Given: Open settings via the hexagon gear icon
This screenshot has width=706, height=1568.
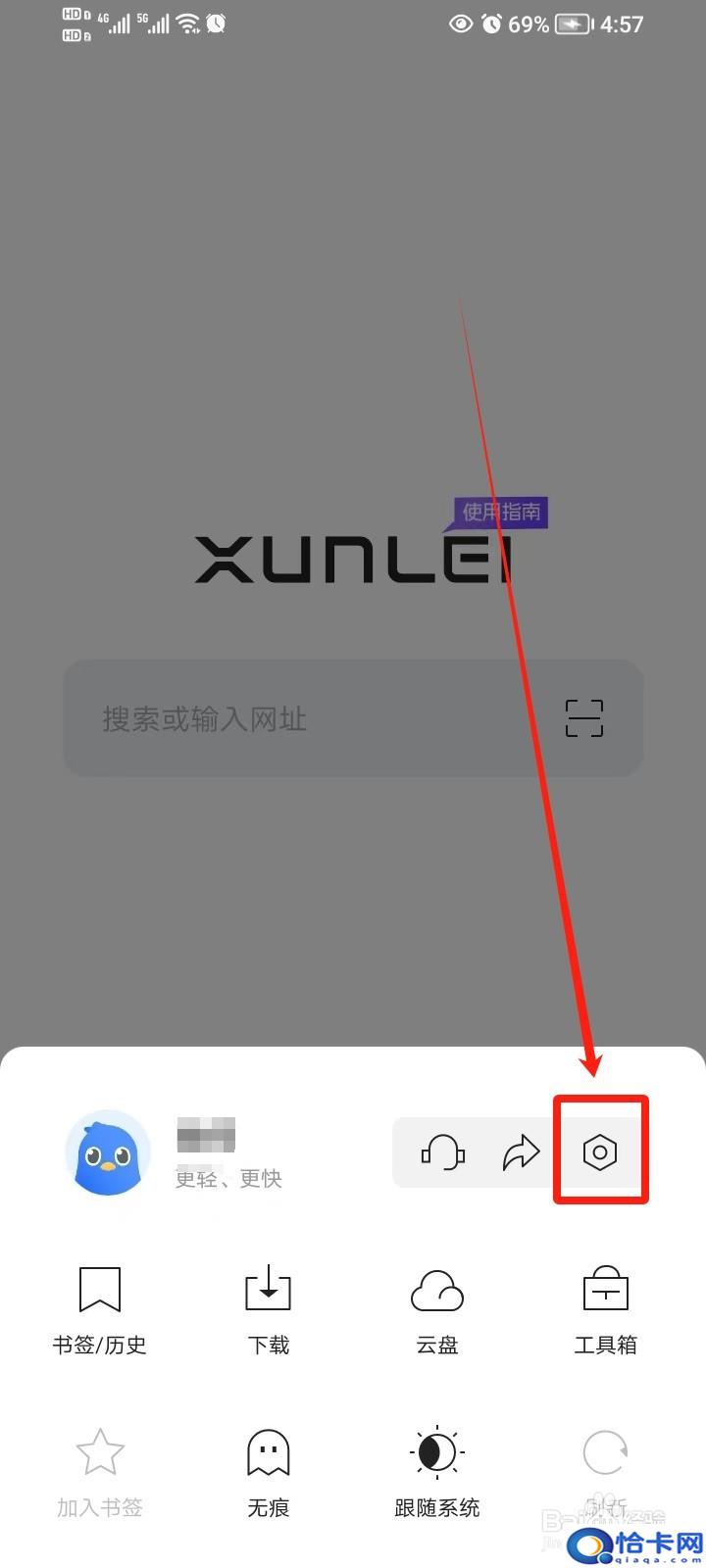Looking at the screenshot, I should click(599, 1152).
